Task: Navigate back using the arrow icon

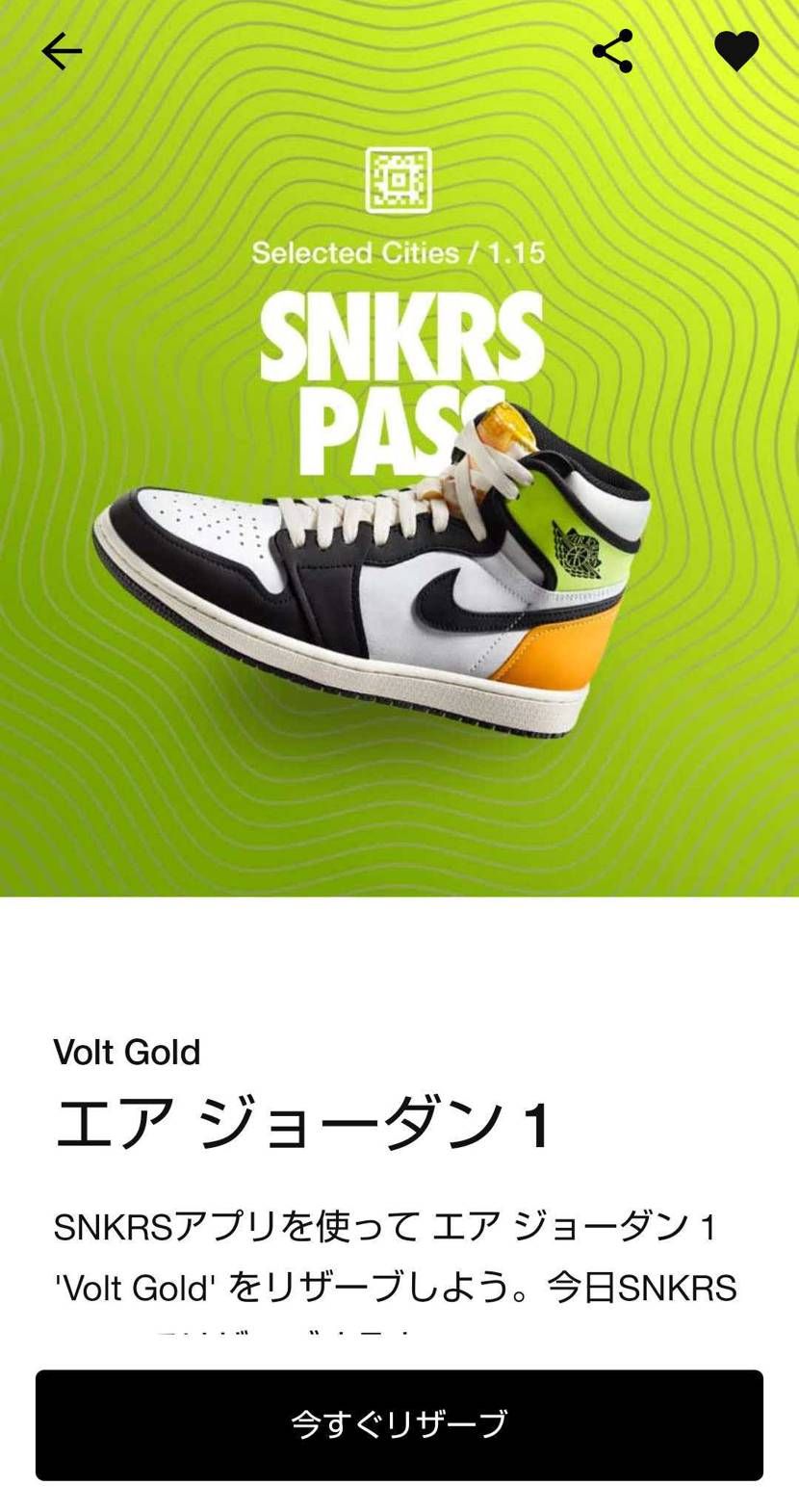Action: 62,52
